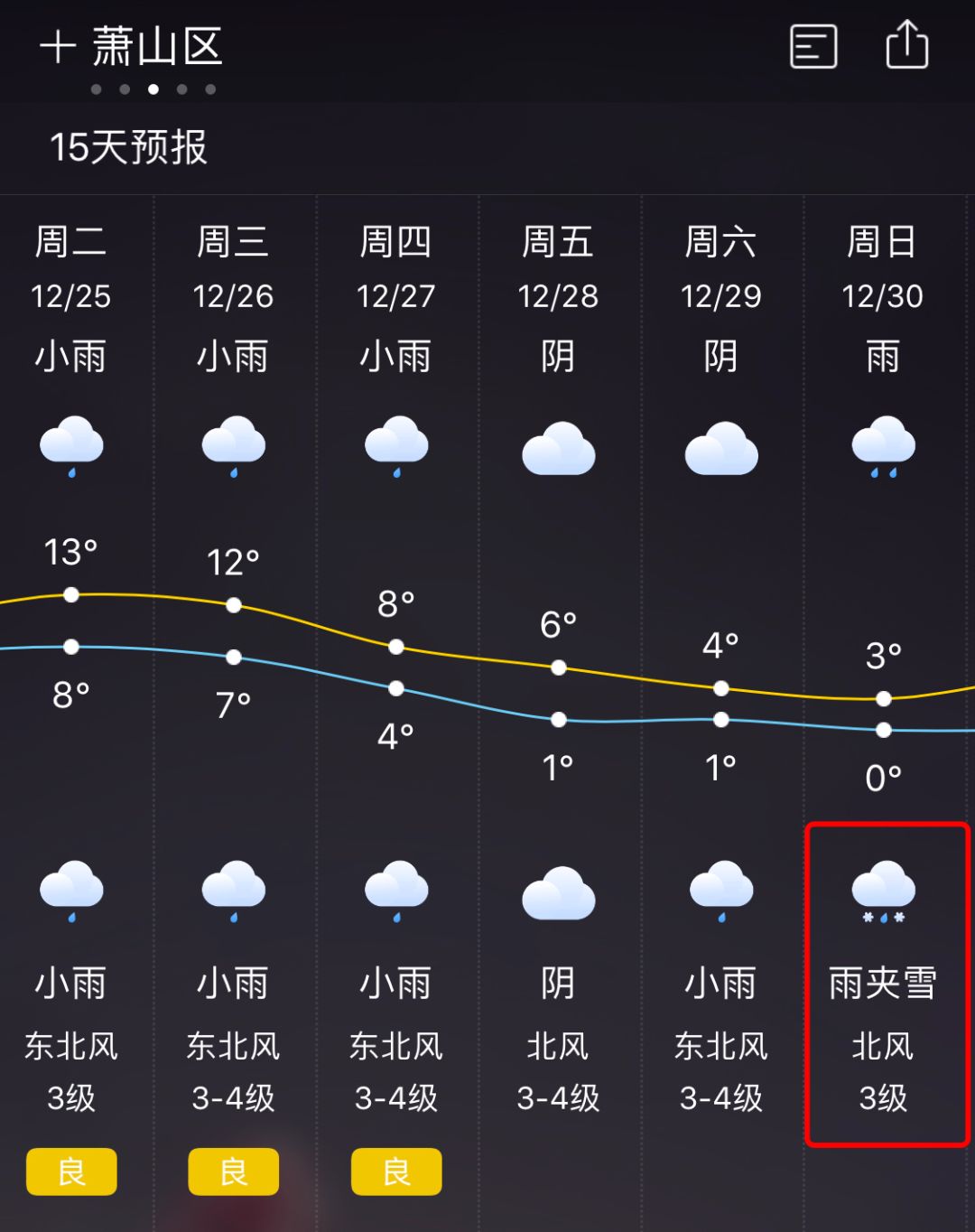Add a new city with plus icon
The height and width of the screenshot is (1232, 975).
pyautogui.click(x=57, y=47)
